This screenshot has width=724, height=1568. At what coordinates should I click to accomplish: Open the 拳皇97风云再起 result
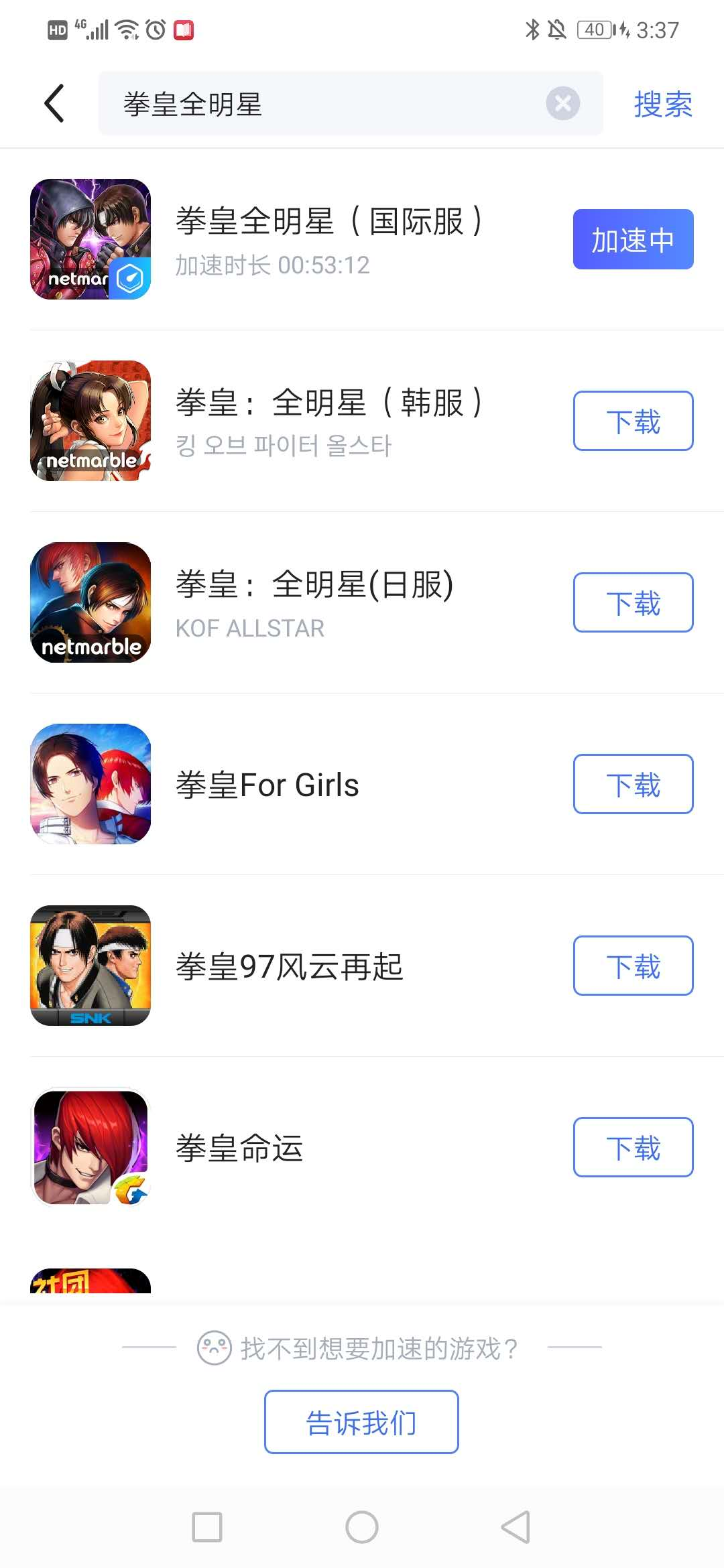(x=290, y=967)
